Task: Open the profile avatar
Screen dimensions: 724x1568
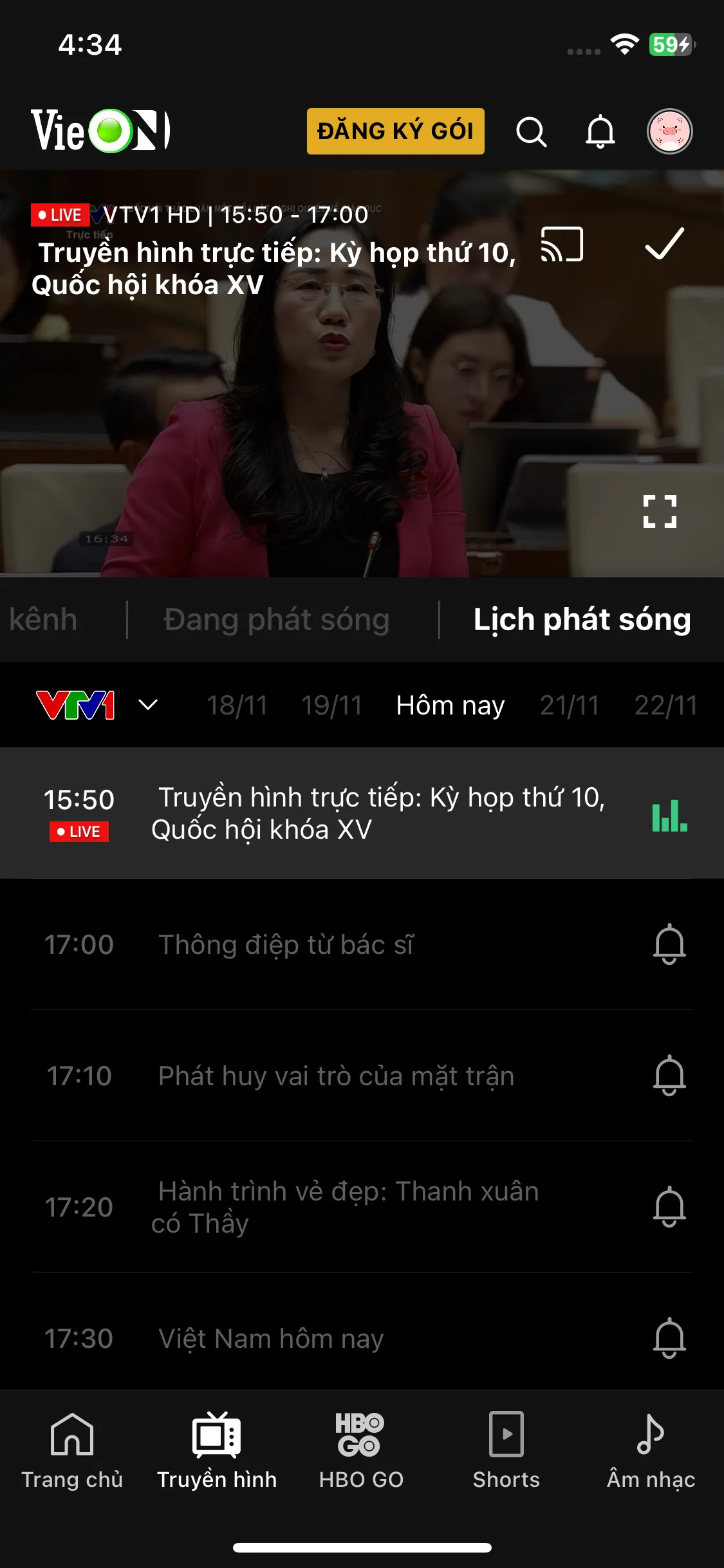Action: (x=669, y=131)
